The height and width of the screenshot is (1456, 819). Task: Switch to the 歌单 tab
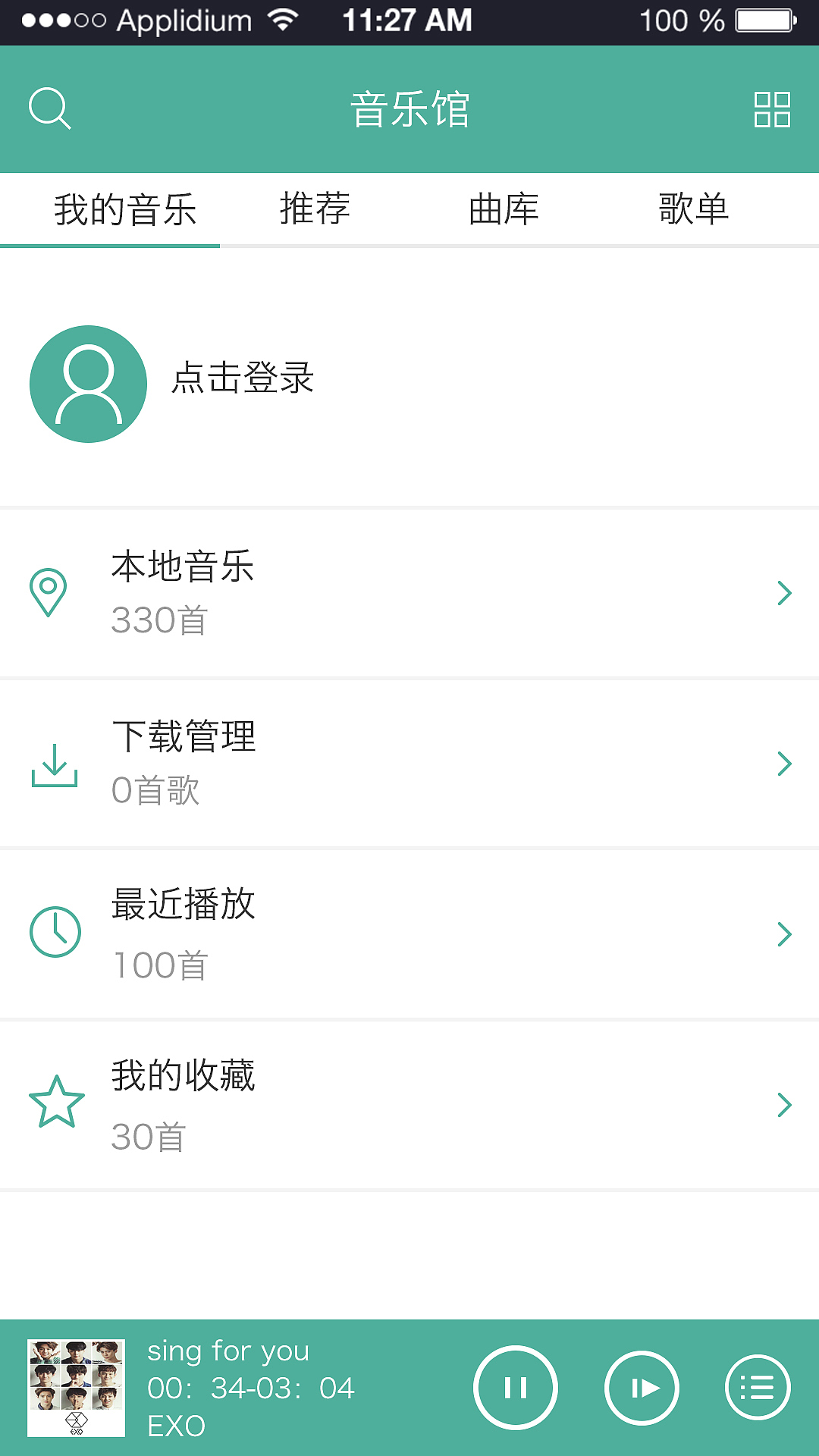coord(694,209)
